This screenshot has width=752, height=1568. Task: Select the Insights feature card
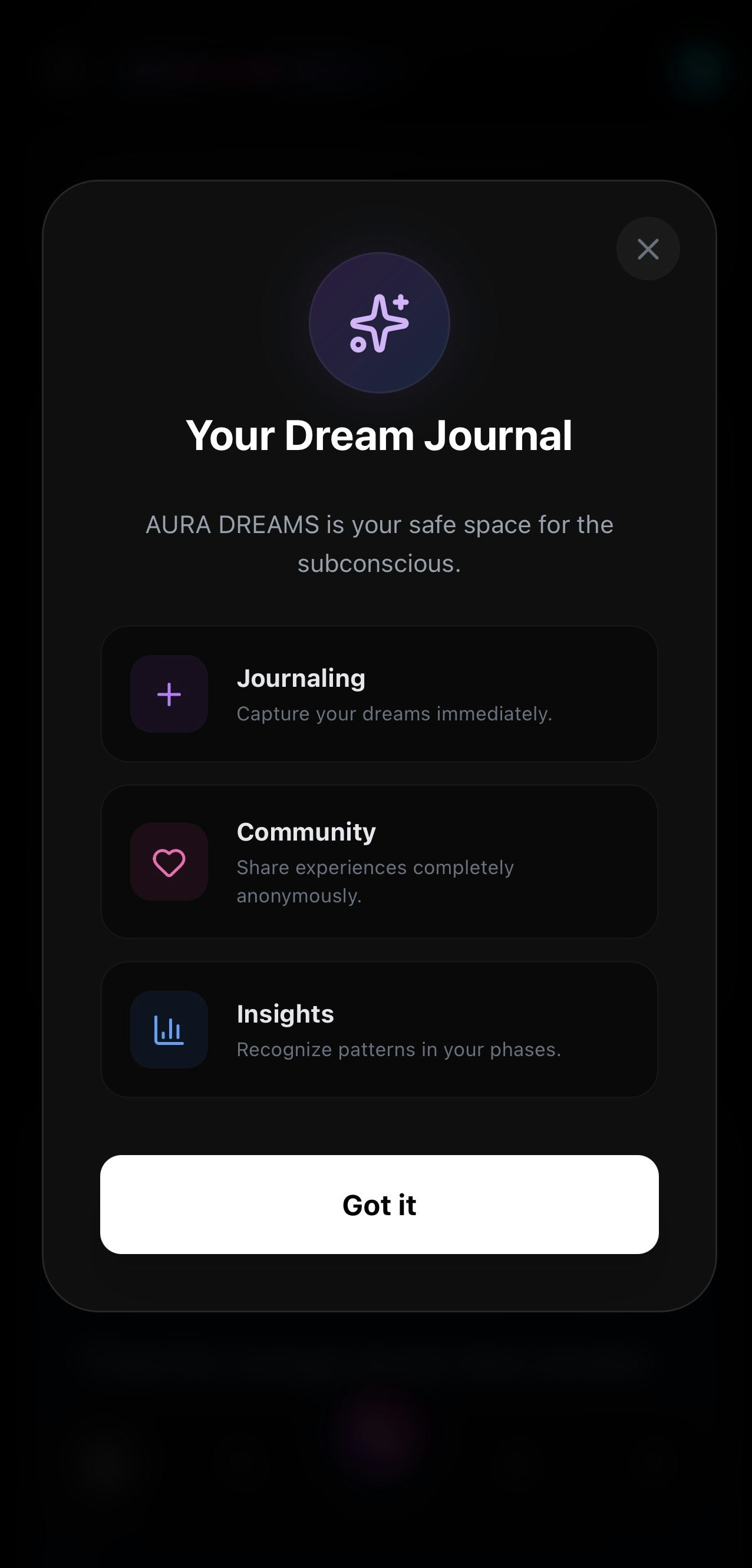pyautogui.click(x=380, y=1028)
